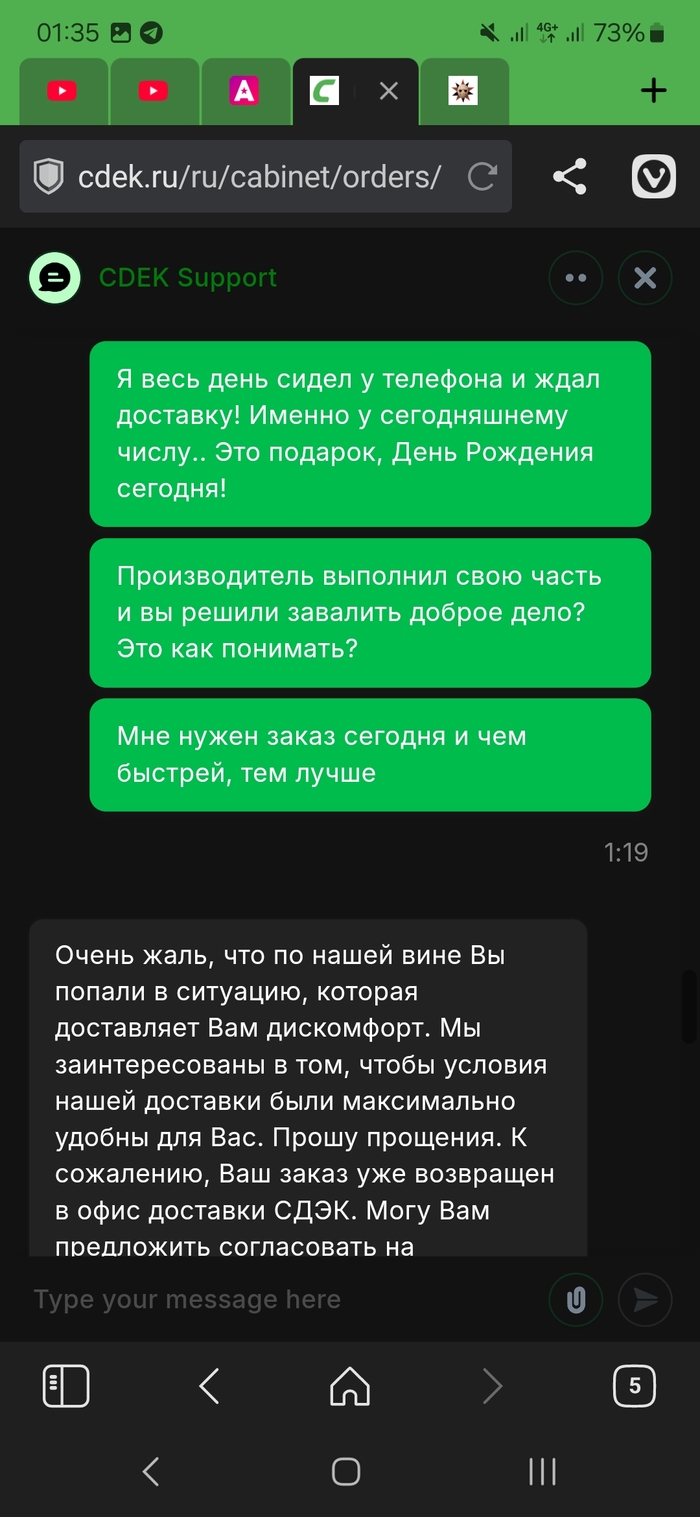Screen dimensions: 700x1517
Task: Close the CDEK Support chat
Action: [645, 277]
